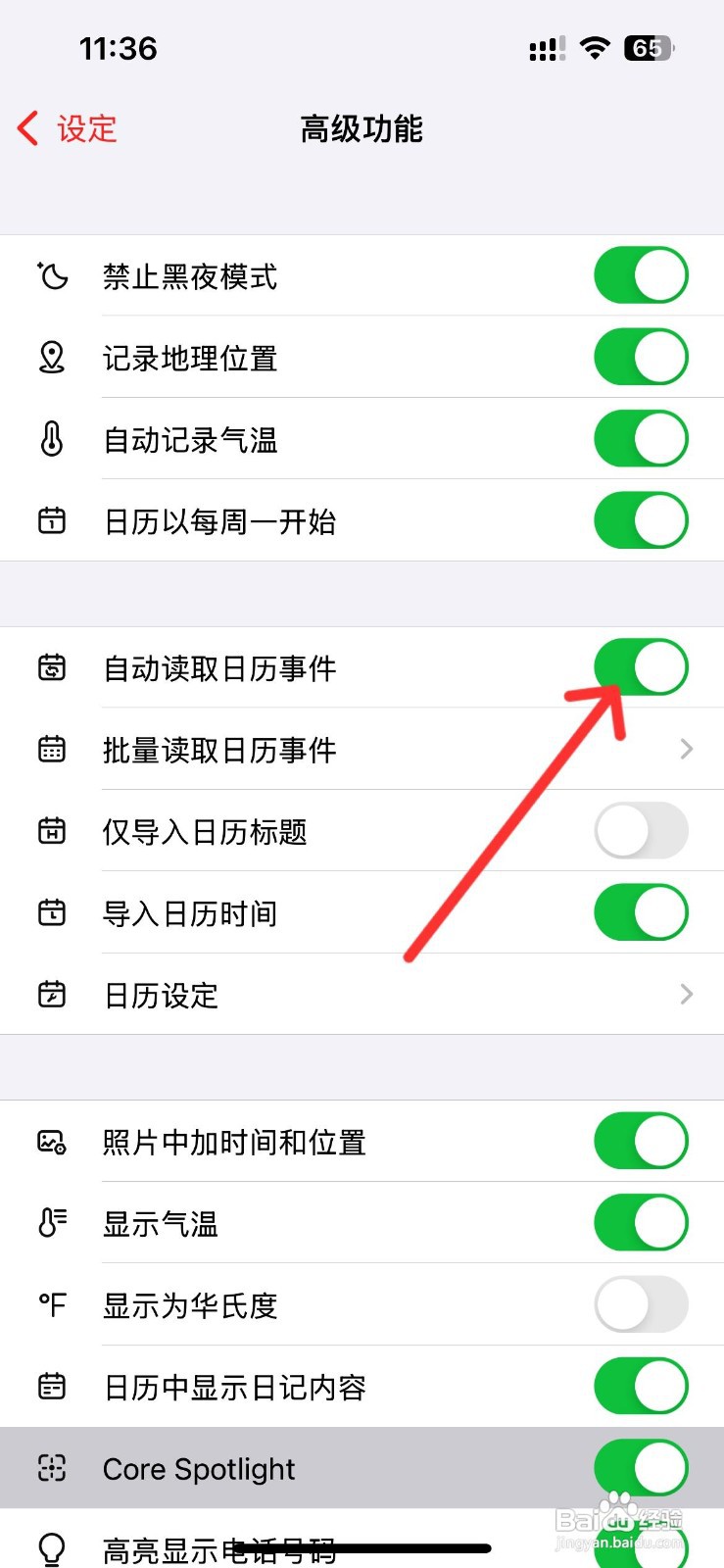Tap the location pin icon for 记录地理位置
Viewport: 724px width, 1568px height.
52,357
